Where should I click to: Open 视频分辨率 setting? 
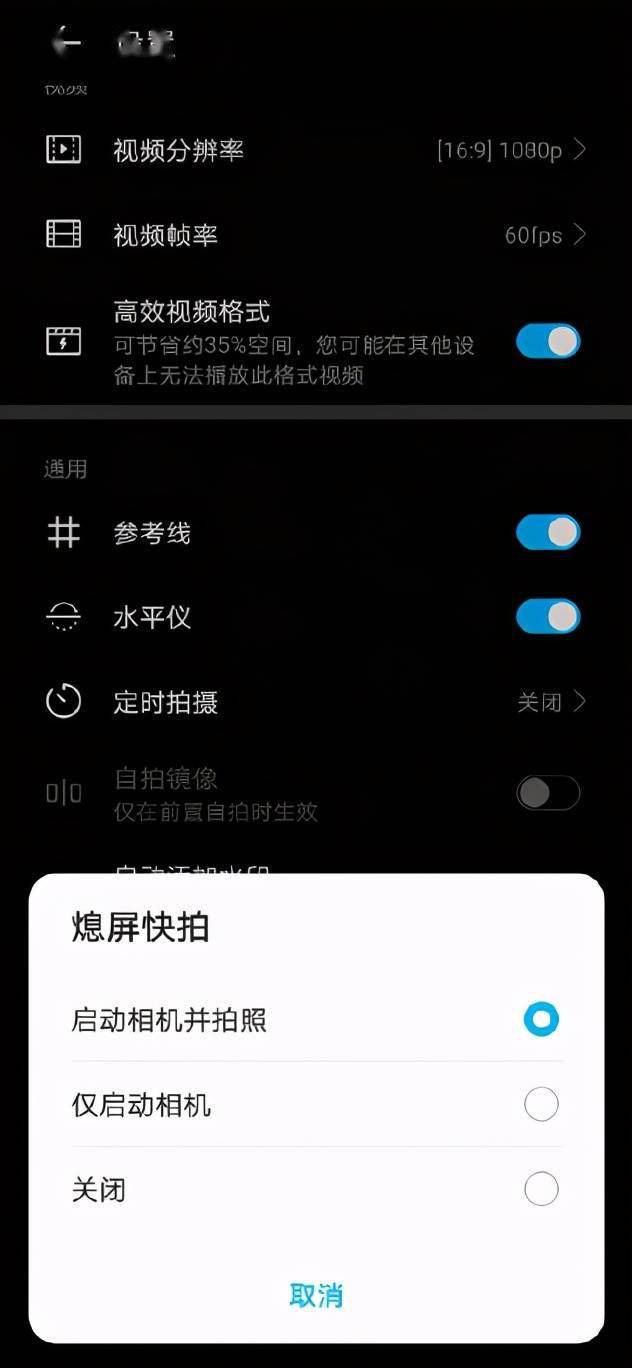(316, 150)
